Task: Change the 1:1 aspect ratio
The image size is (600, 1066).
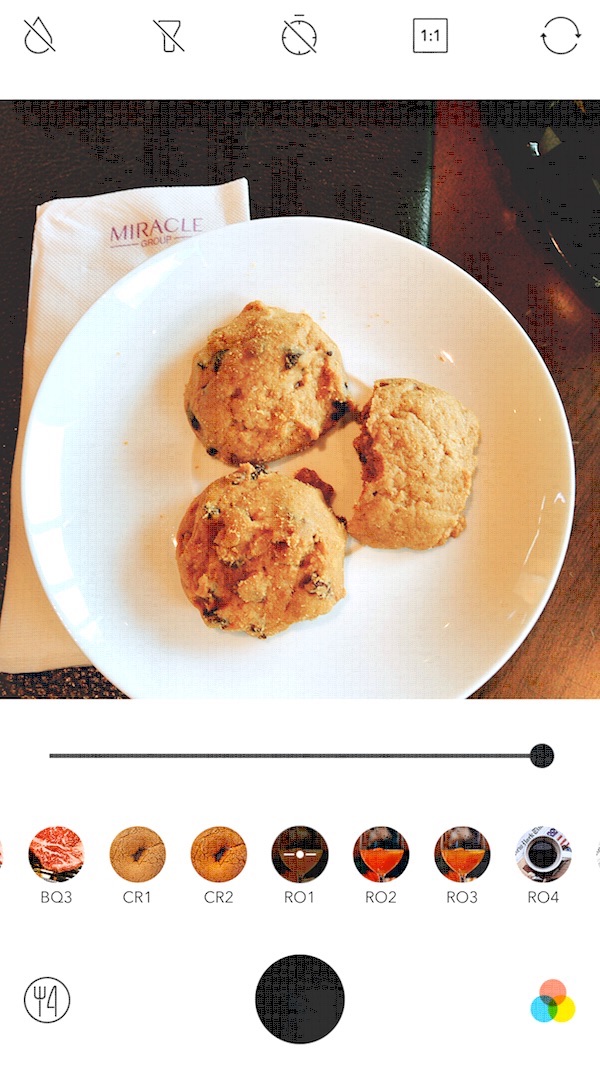Action: [430, 36]
